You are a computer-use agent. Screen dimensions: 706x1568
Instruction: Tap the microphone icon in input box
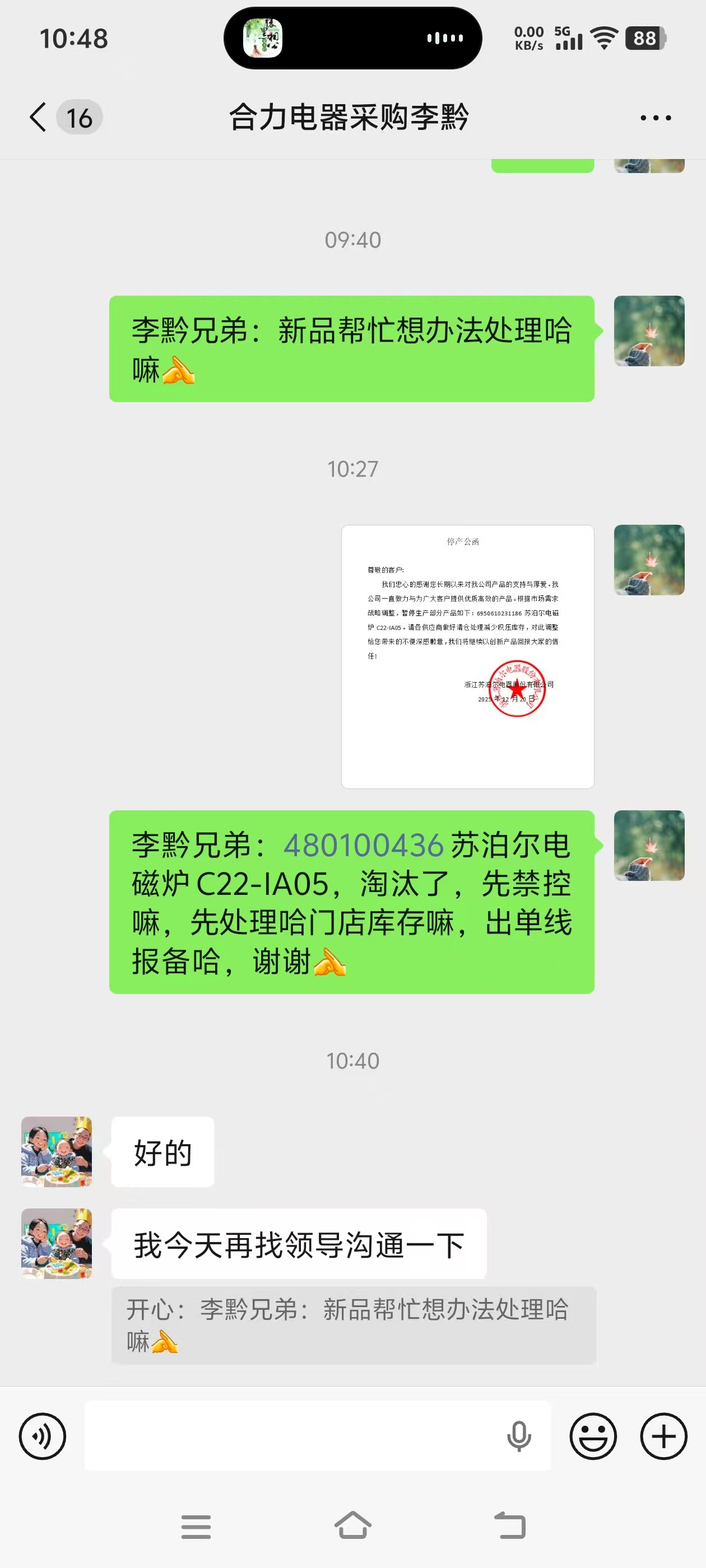518,1436
